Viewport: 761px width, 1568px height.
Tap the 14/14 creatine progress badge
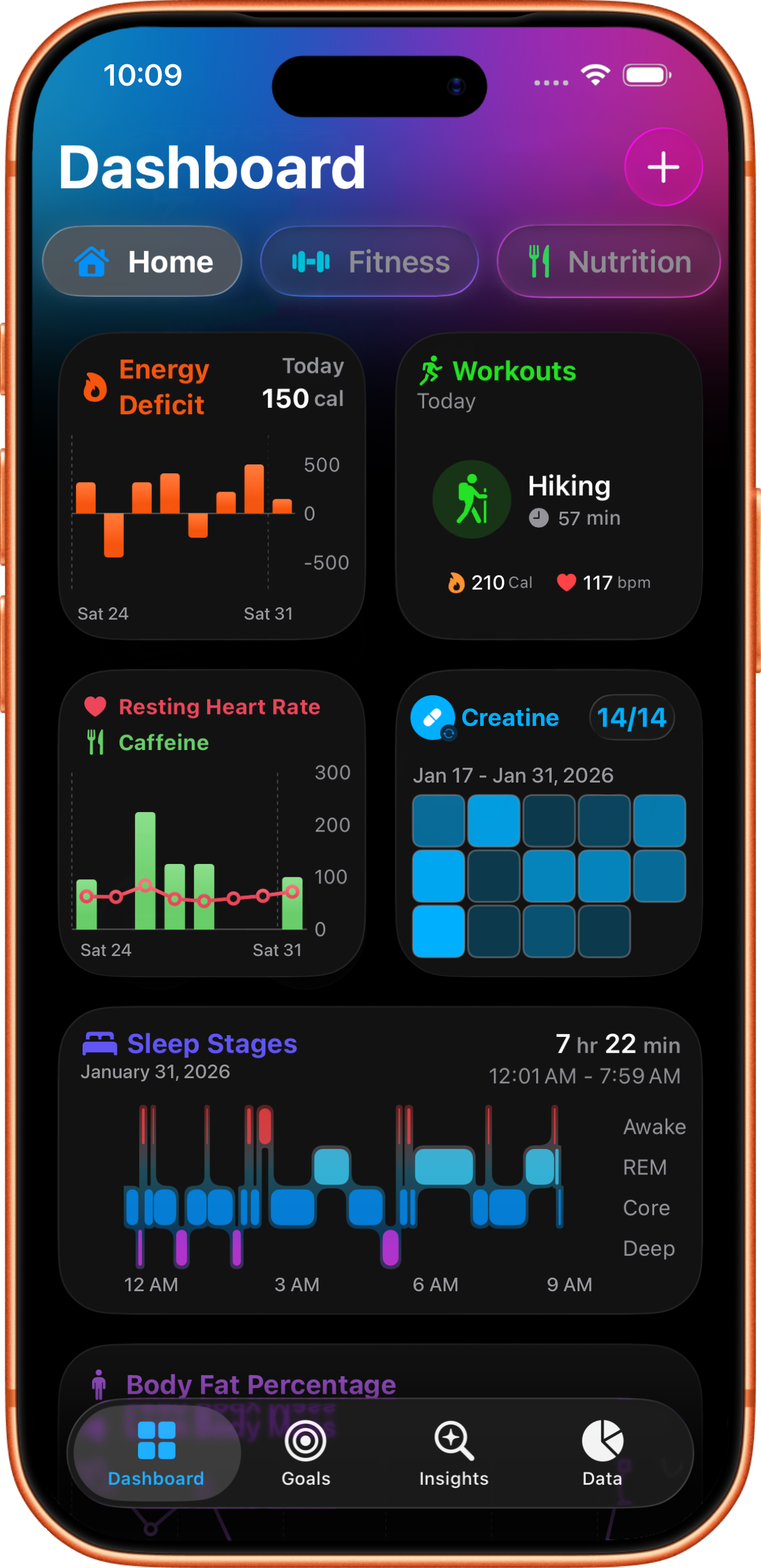pos(632,717)
